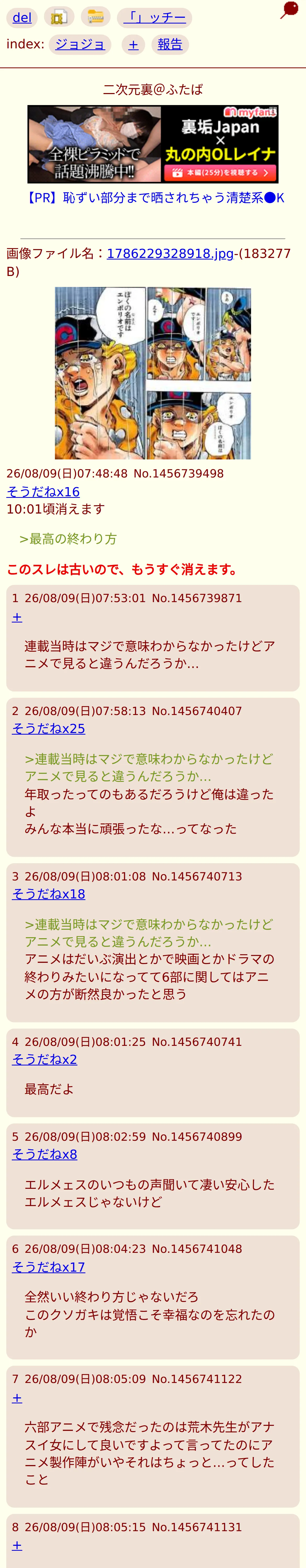Tap そうだねx2 on reply 4
Viewport: 306px width, 1568px height.
44,1060
